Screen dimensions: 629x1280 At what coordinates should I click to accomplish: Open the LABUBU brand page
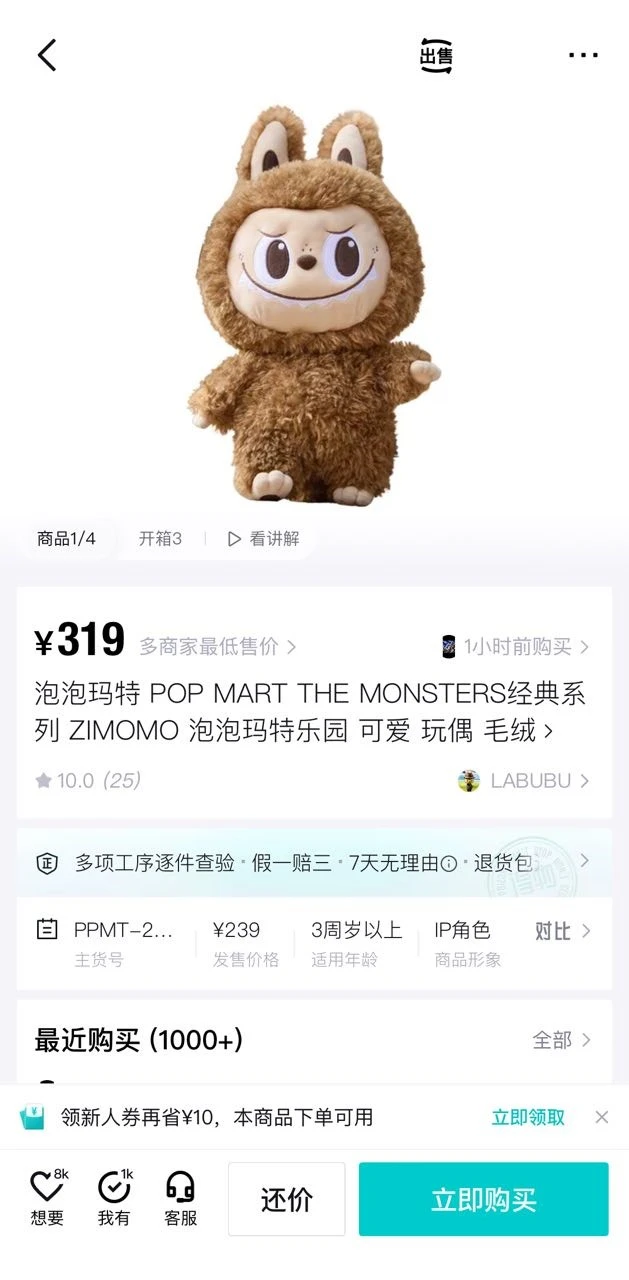point(524,781)
